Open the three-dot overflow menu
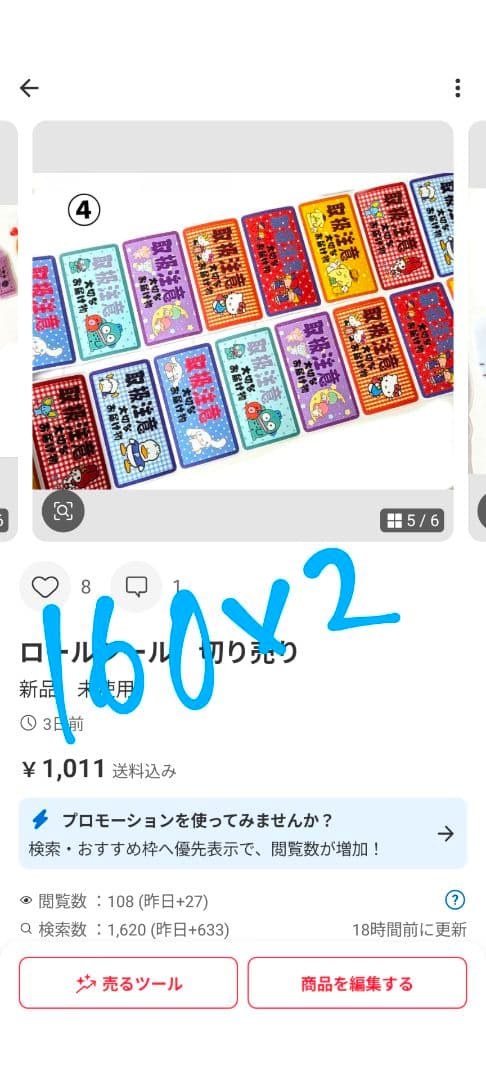The image size is (486, 1080). pos(457,88)
